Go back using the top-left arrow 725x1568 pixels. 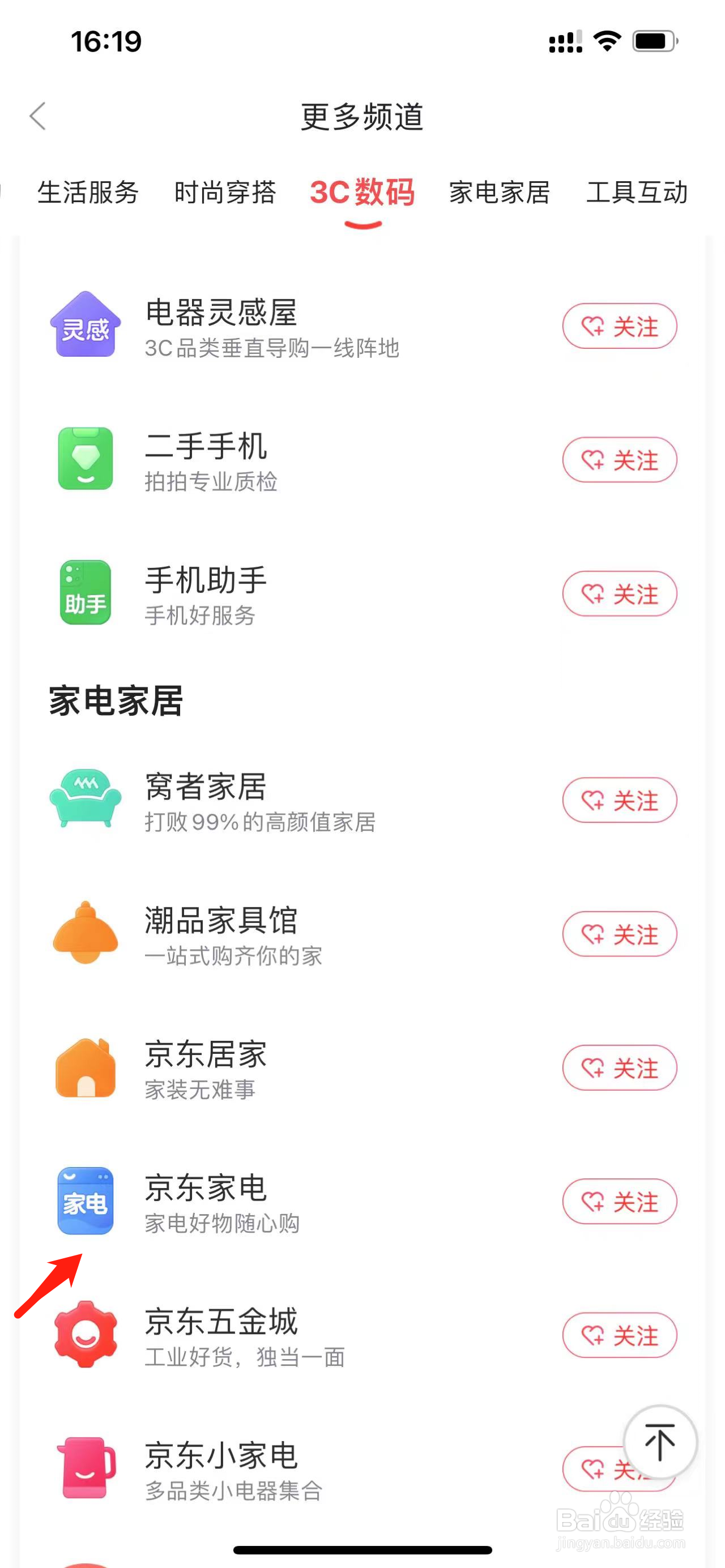click(x=38, y=116)
